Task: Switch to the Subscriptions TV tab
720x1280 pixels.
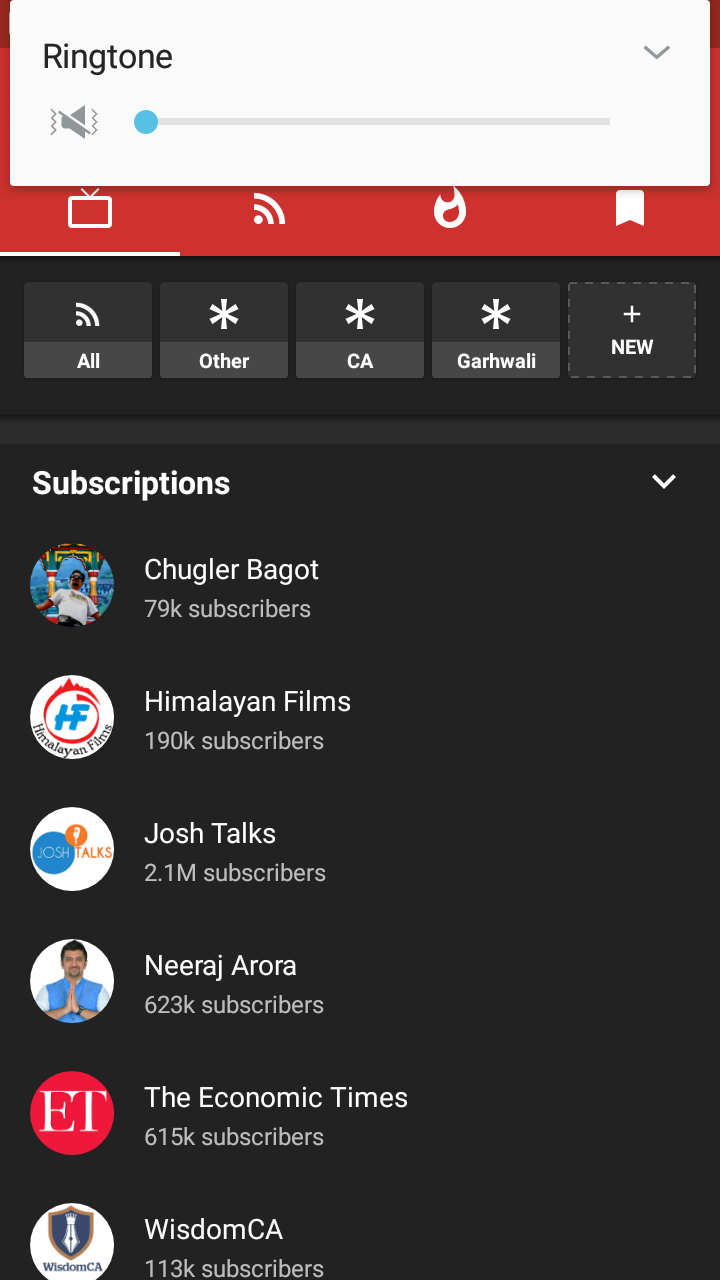Action: (x=90, y=211)
